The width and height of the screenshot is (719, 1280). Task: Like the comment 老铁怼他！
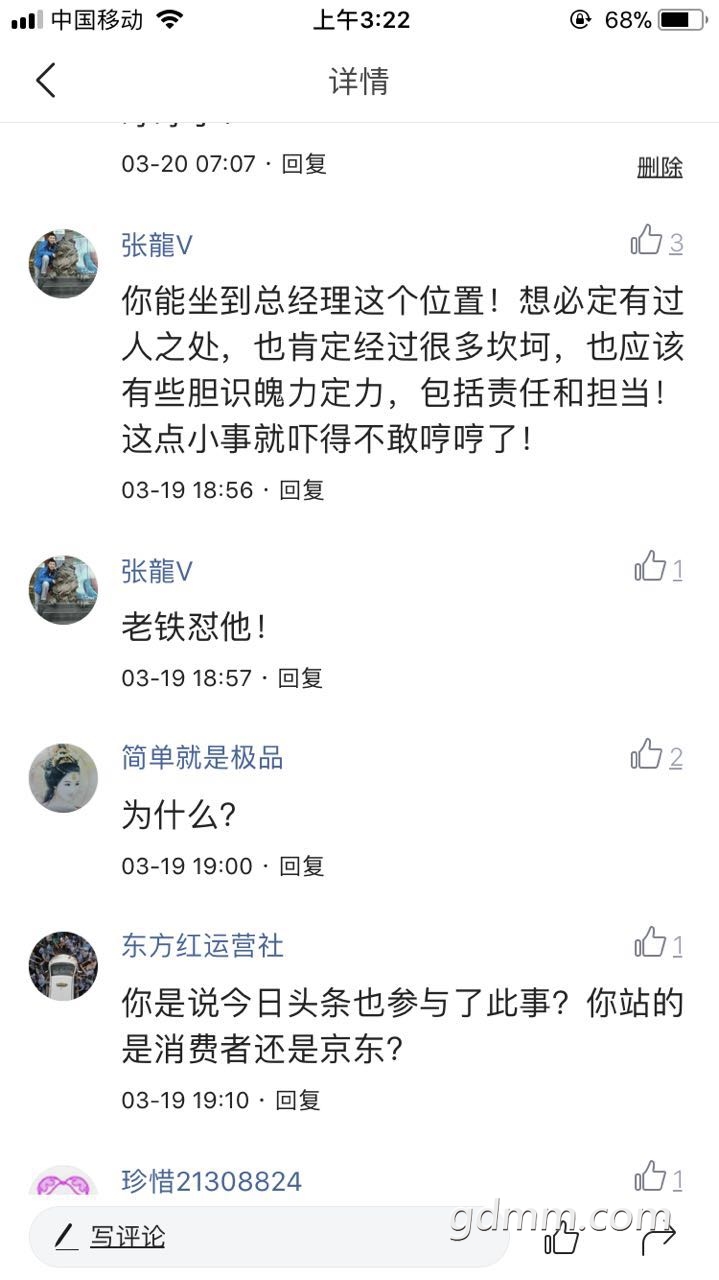pyautogui.click(x=651, y=568)
